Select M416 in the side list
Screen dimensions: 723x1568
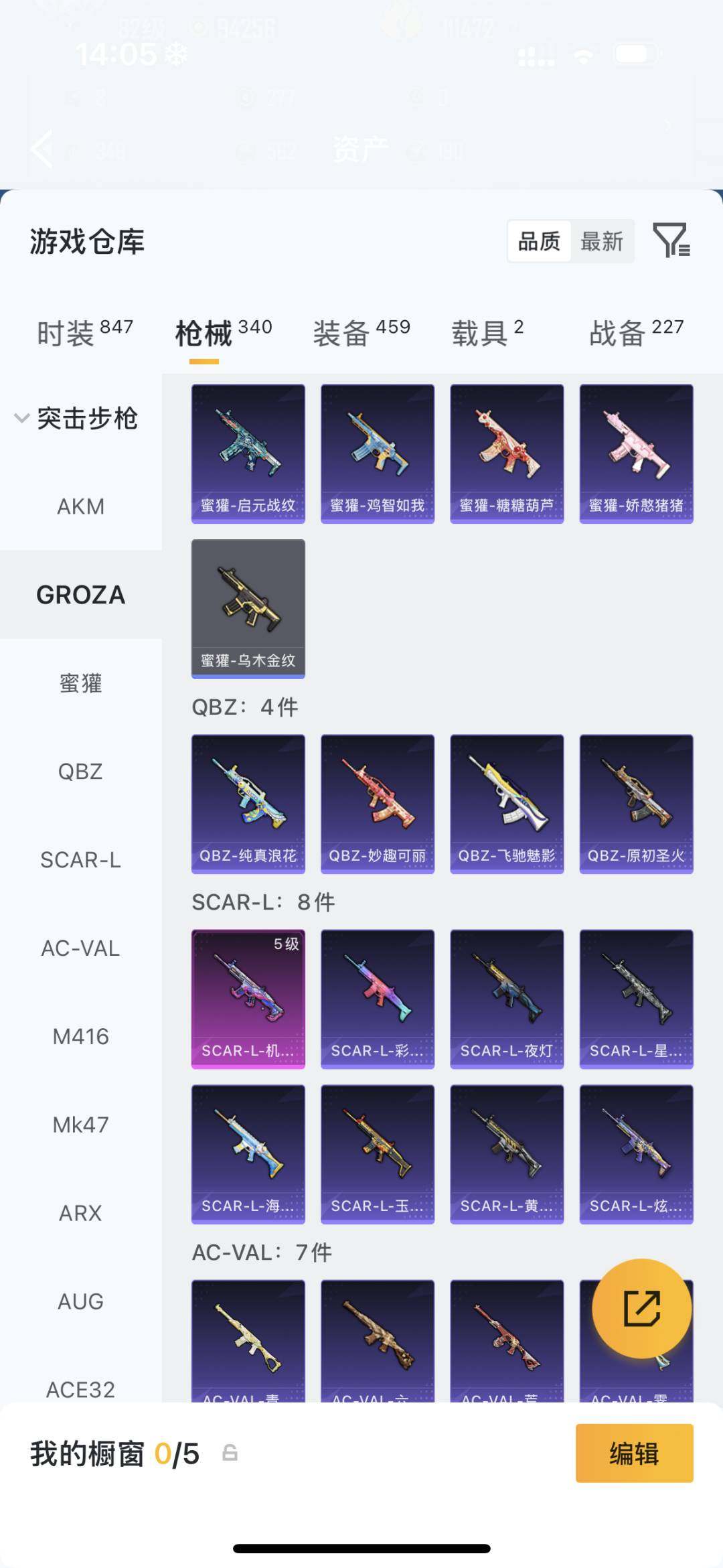(x=80, y=1036)
